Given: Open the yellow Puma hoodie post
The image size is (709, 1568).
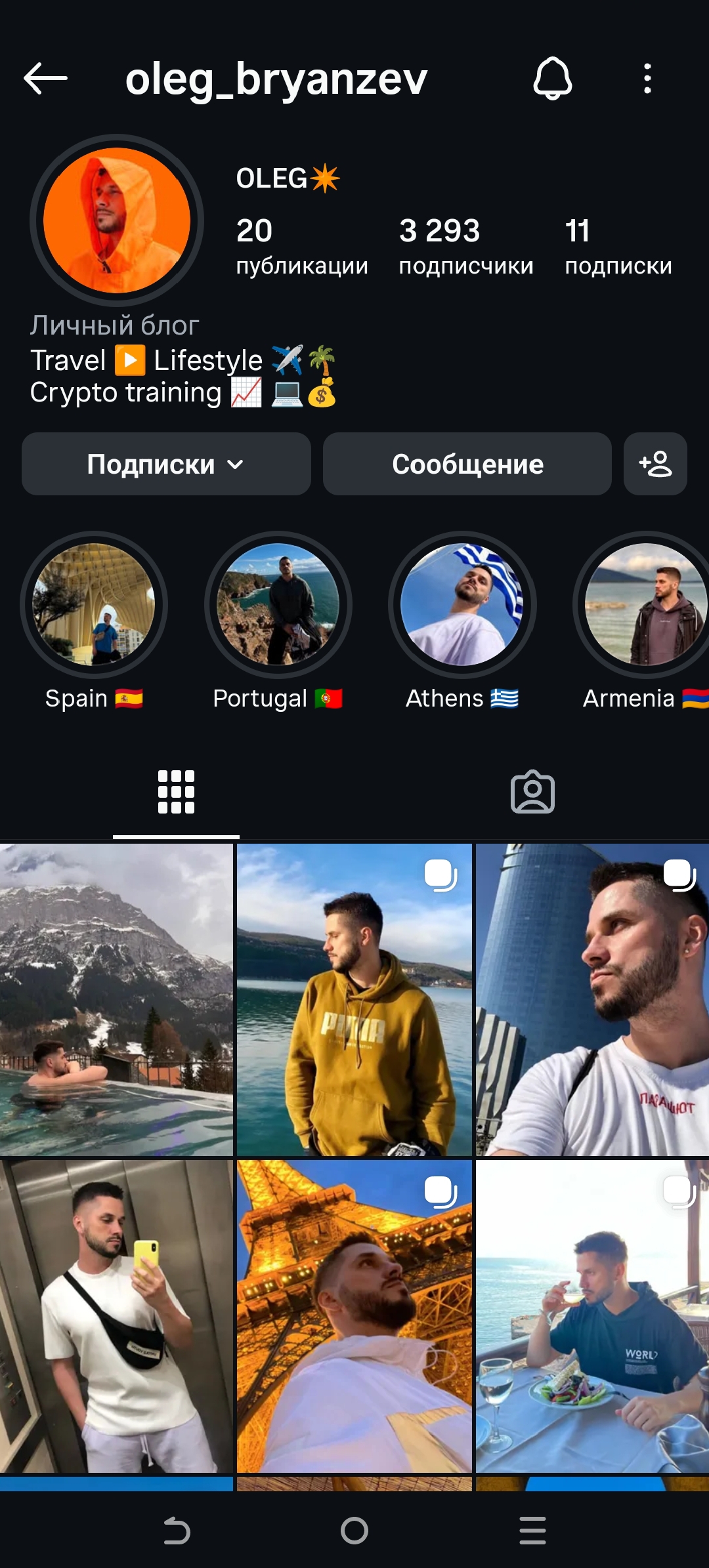Looking at the screenshot, I should 354,999.
